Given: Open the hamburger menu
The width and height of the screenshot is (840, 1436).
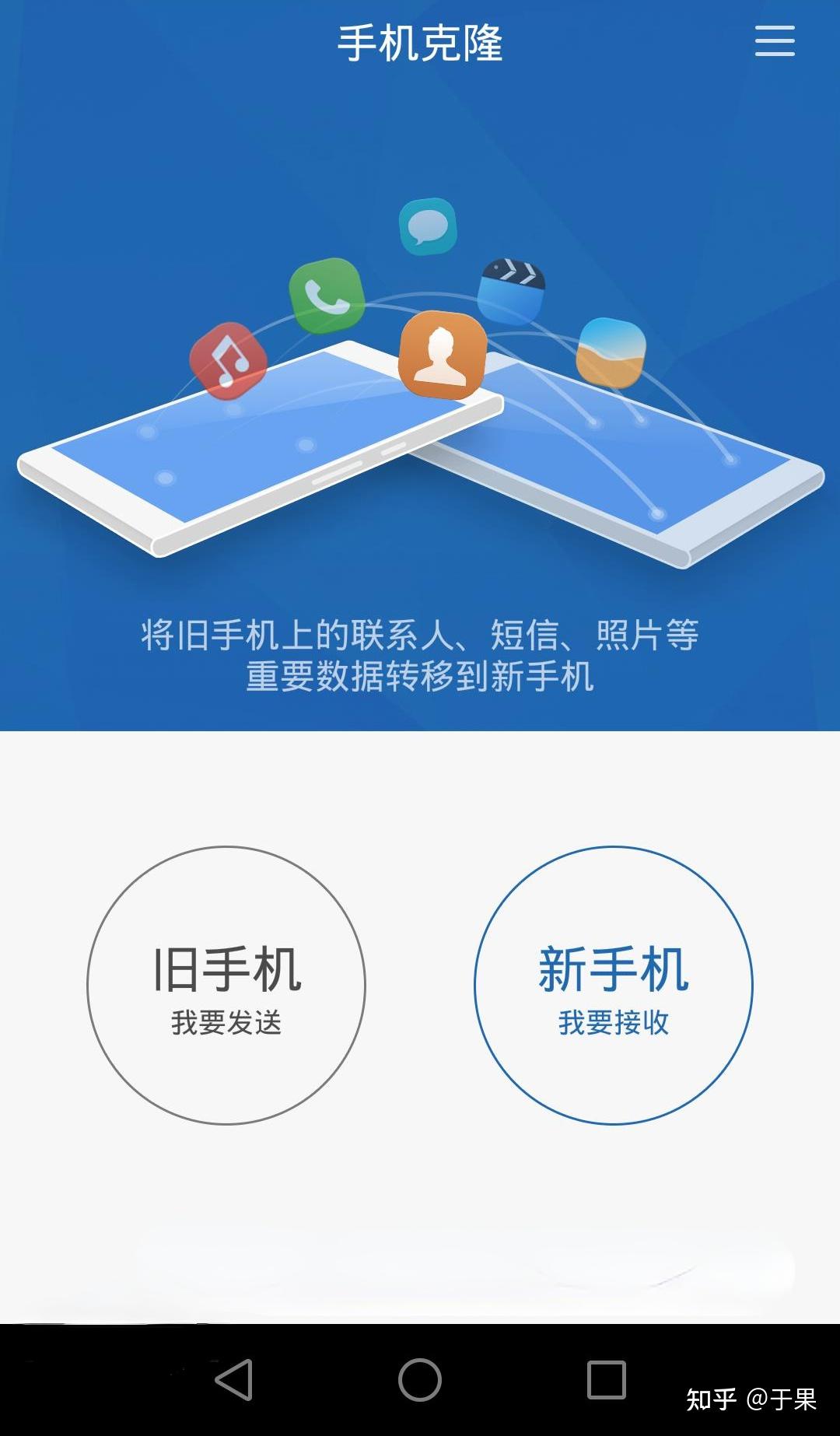Looking at the screenshot, I should click(775, 40).
